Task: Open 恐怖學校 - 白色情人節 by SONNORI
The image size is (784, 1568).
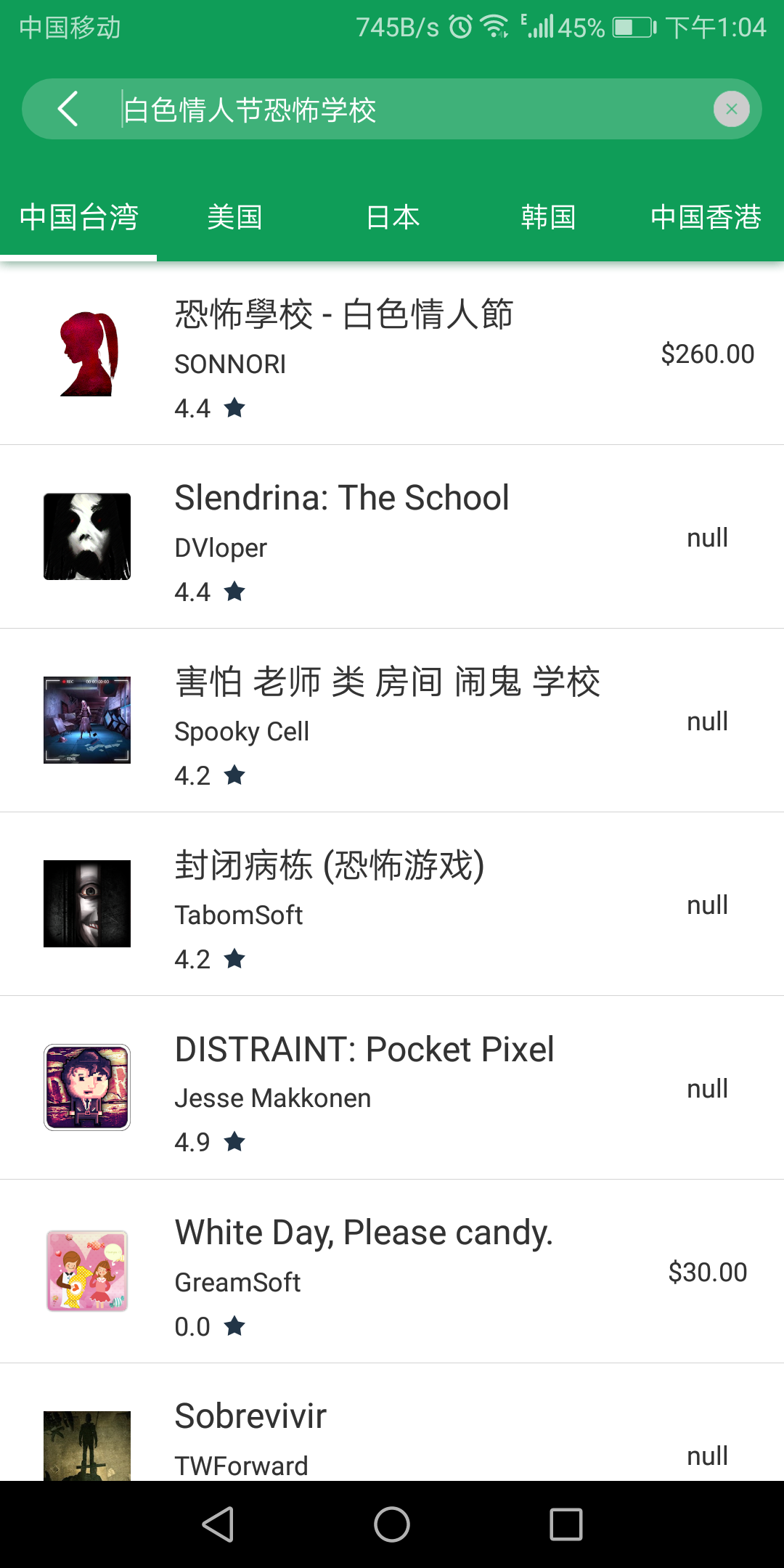Action: pyautogui.click(x=392, y=354)
